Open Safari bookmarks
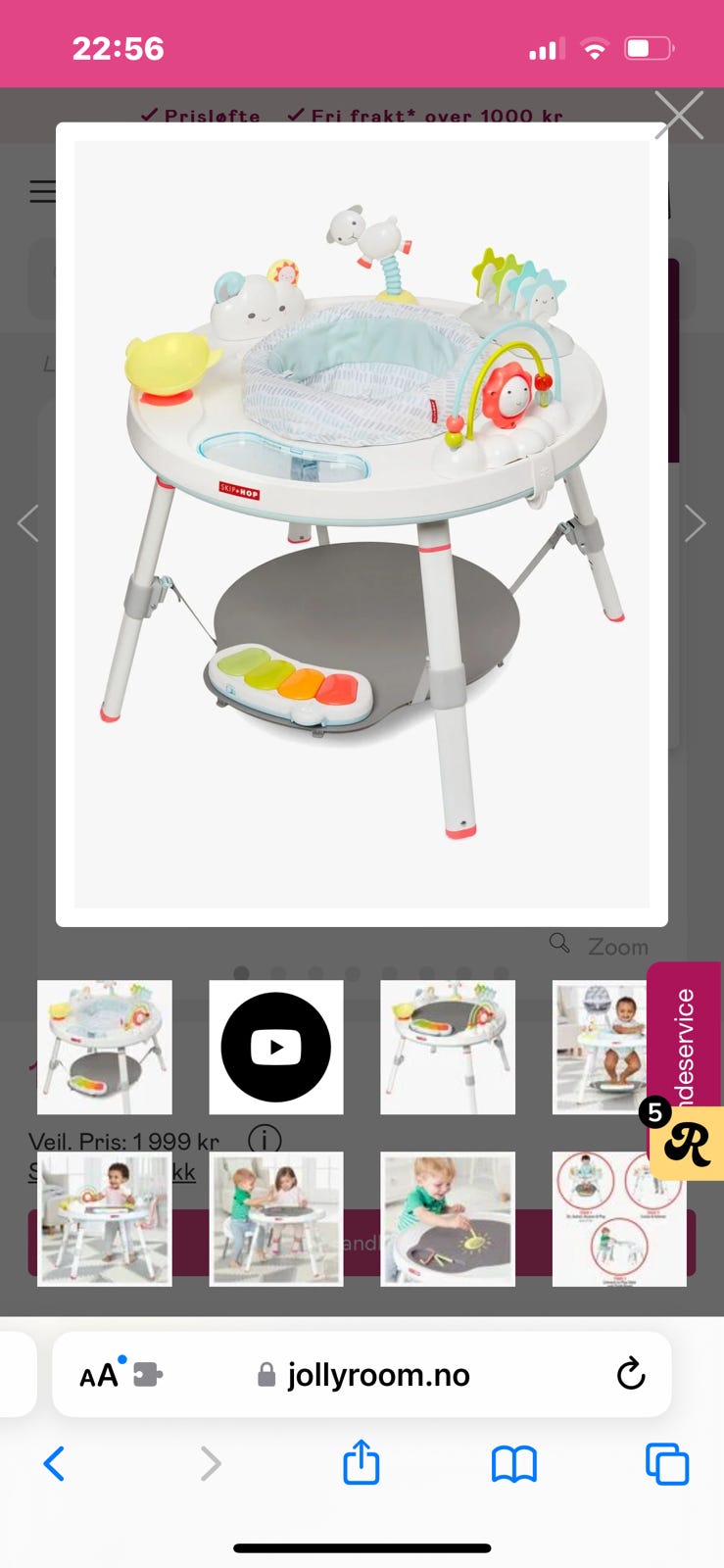 pyautogui.click(x=514, y=1464)
